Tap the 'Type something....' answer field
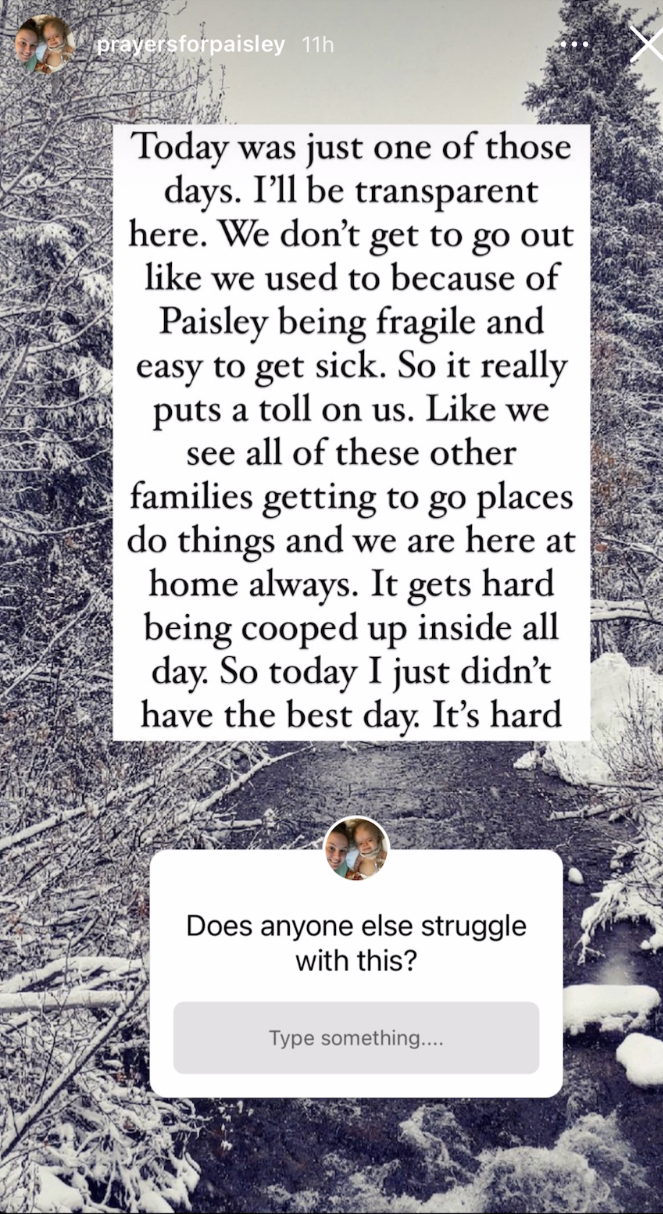This screenshot has width=663, height=1214. (x=356, y=1038)
